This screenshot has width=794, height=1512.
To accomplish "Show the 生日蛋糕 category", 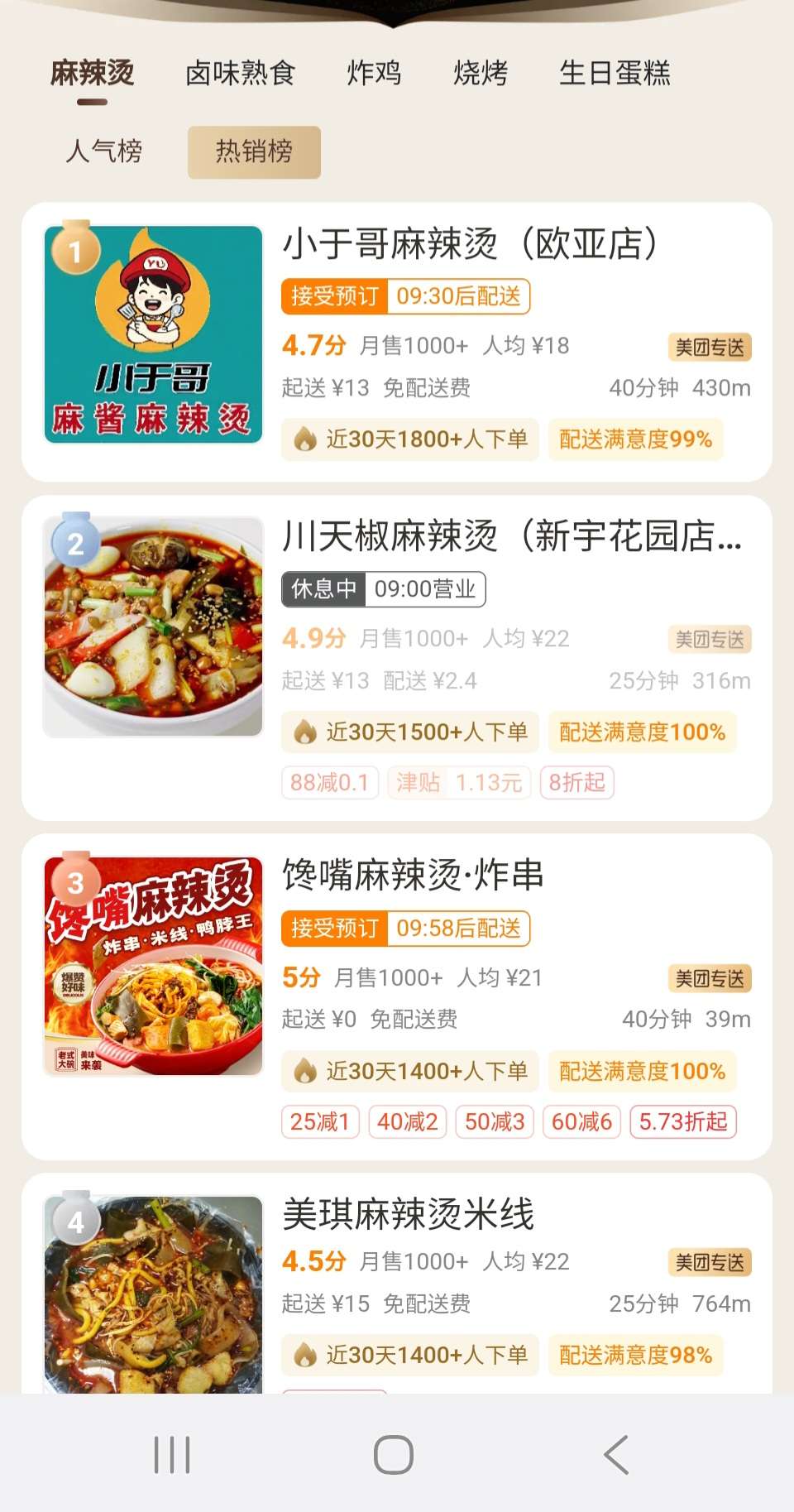I will (x=615, y=74).
